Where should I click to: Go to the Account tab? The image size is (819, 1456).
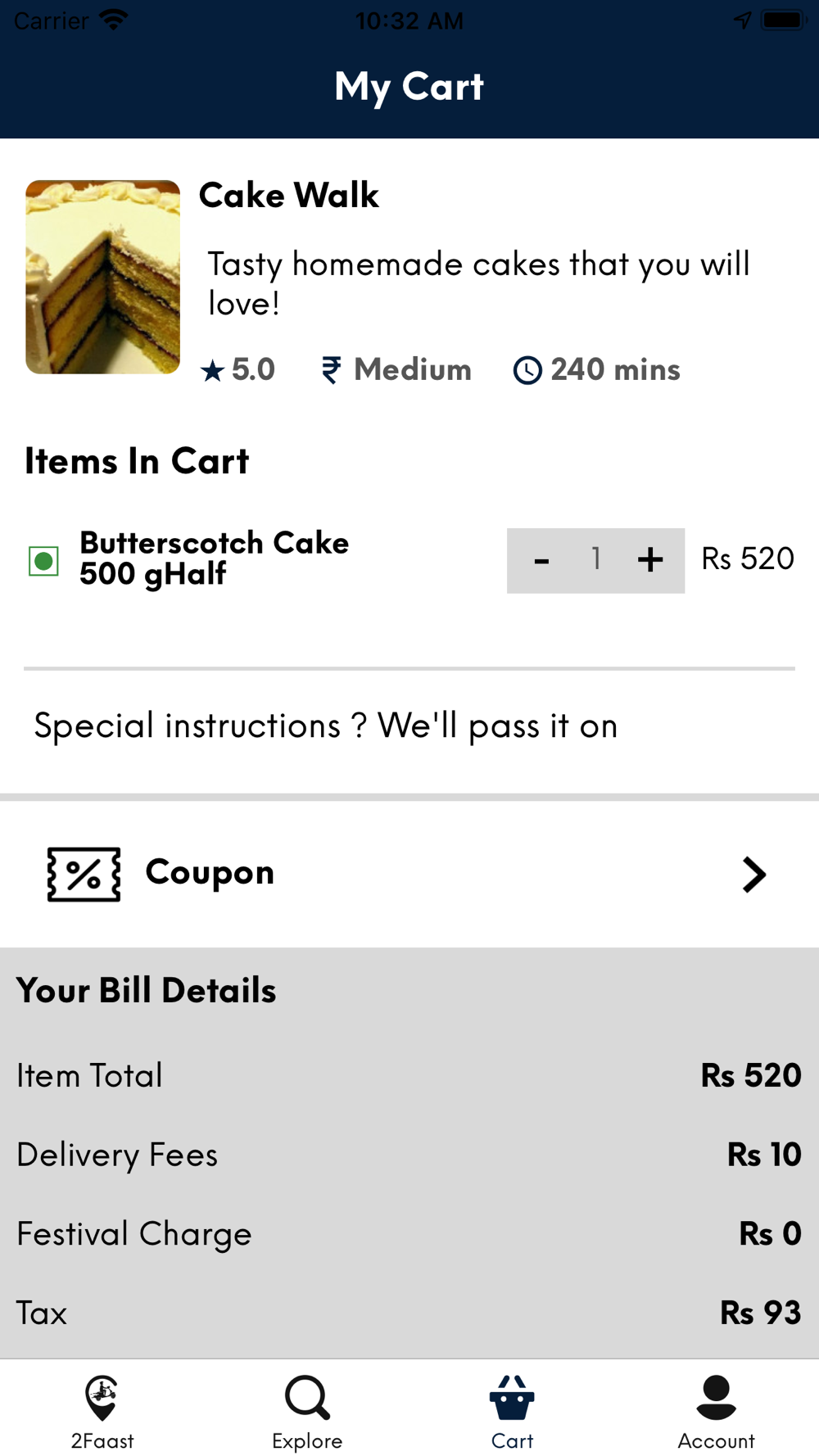[x=717, y=1412]
